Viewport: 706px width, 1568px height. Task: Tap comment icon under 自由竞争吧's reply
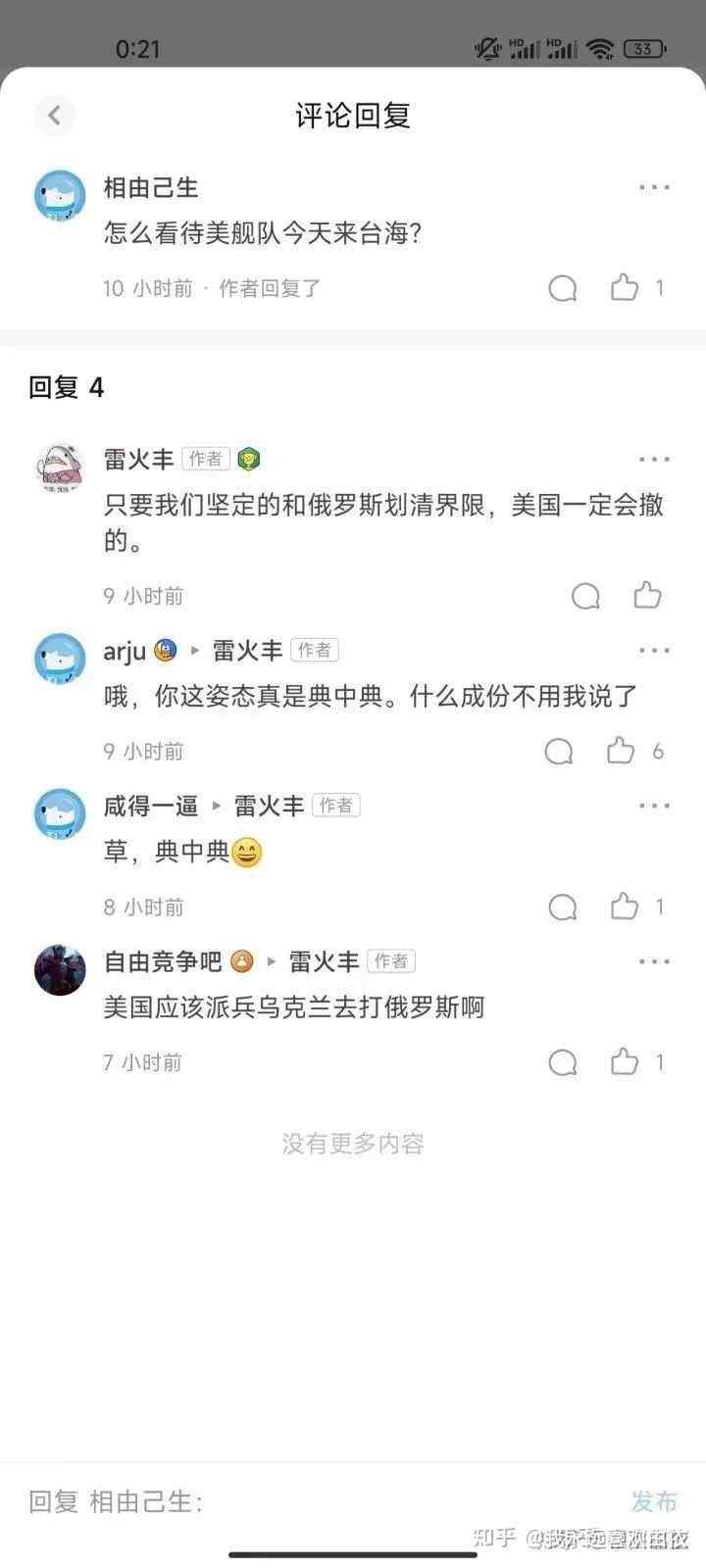[563, 1062]
